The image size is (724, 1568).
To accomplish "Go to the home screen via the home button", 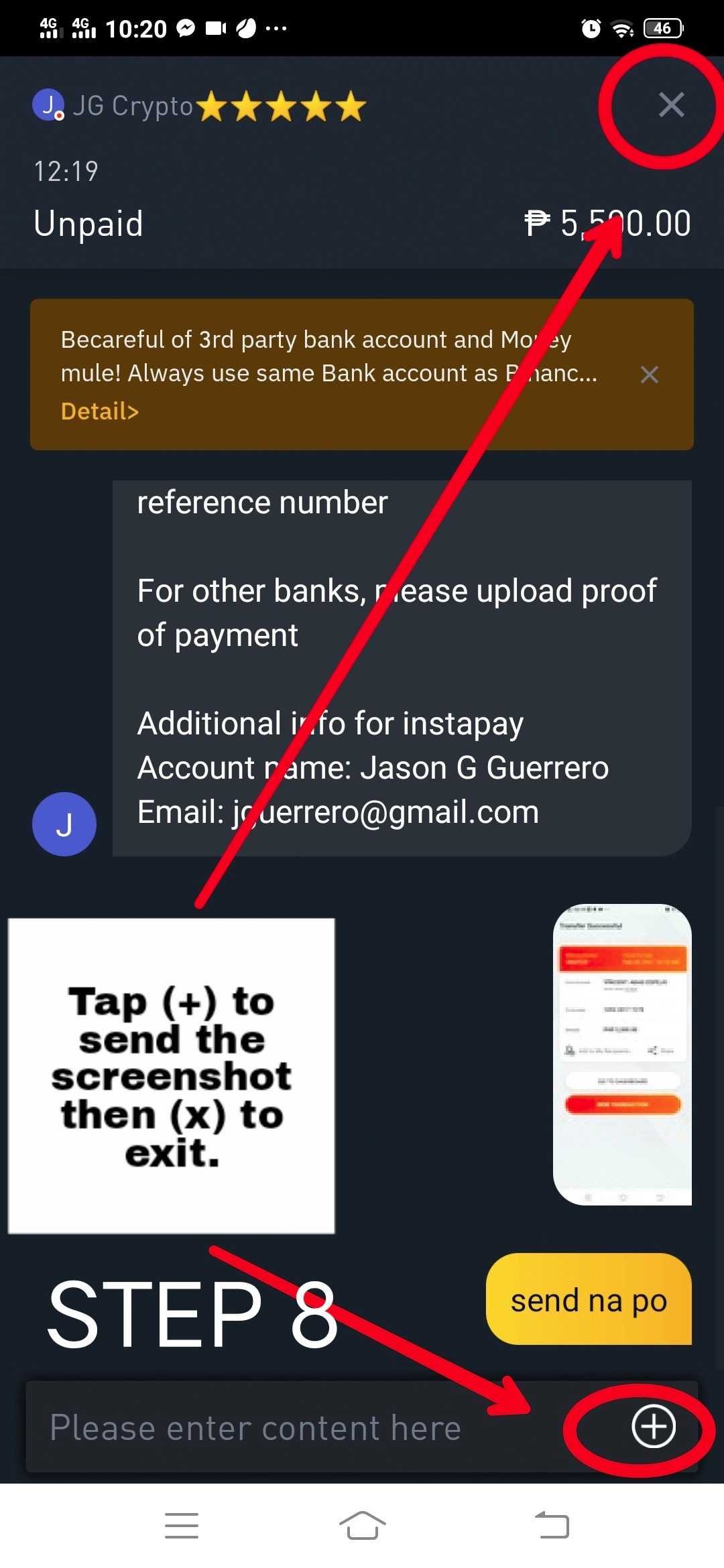I will click(362, 1526).
